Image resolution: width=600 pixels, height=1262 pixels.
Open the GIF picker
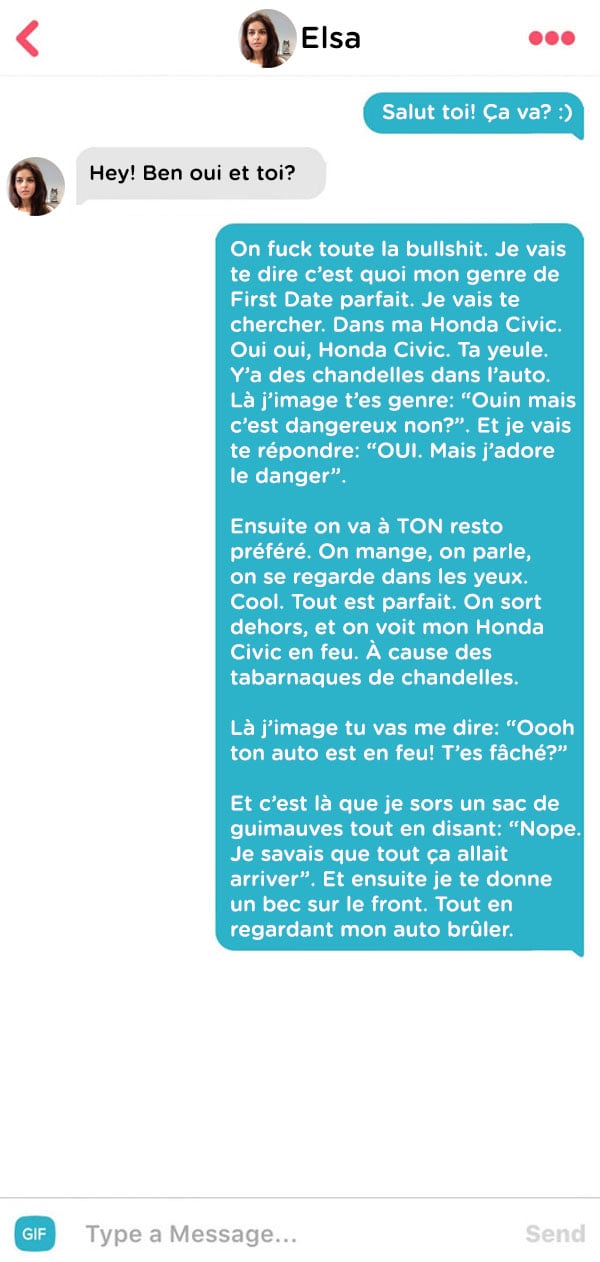click(x=35, y=1233)
